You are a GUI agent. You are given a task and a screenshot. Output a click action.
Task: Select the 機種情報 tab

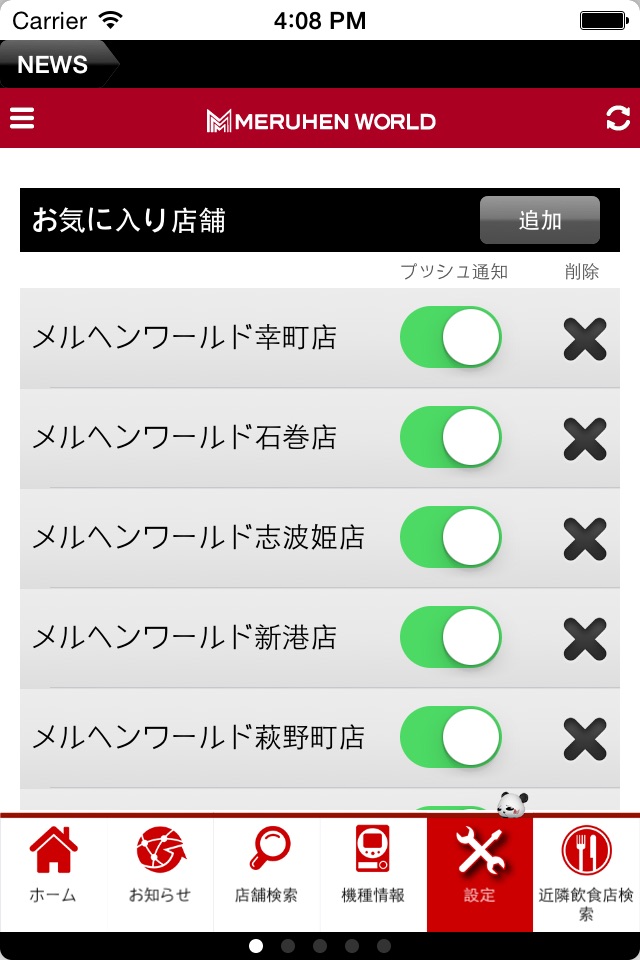[x=373, y=874]
